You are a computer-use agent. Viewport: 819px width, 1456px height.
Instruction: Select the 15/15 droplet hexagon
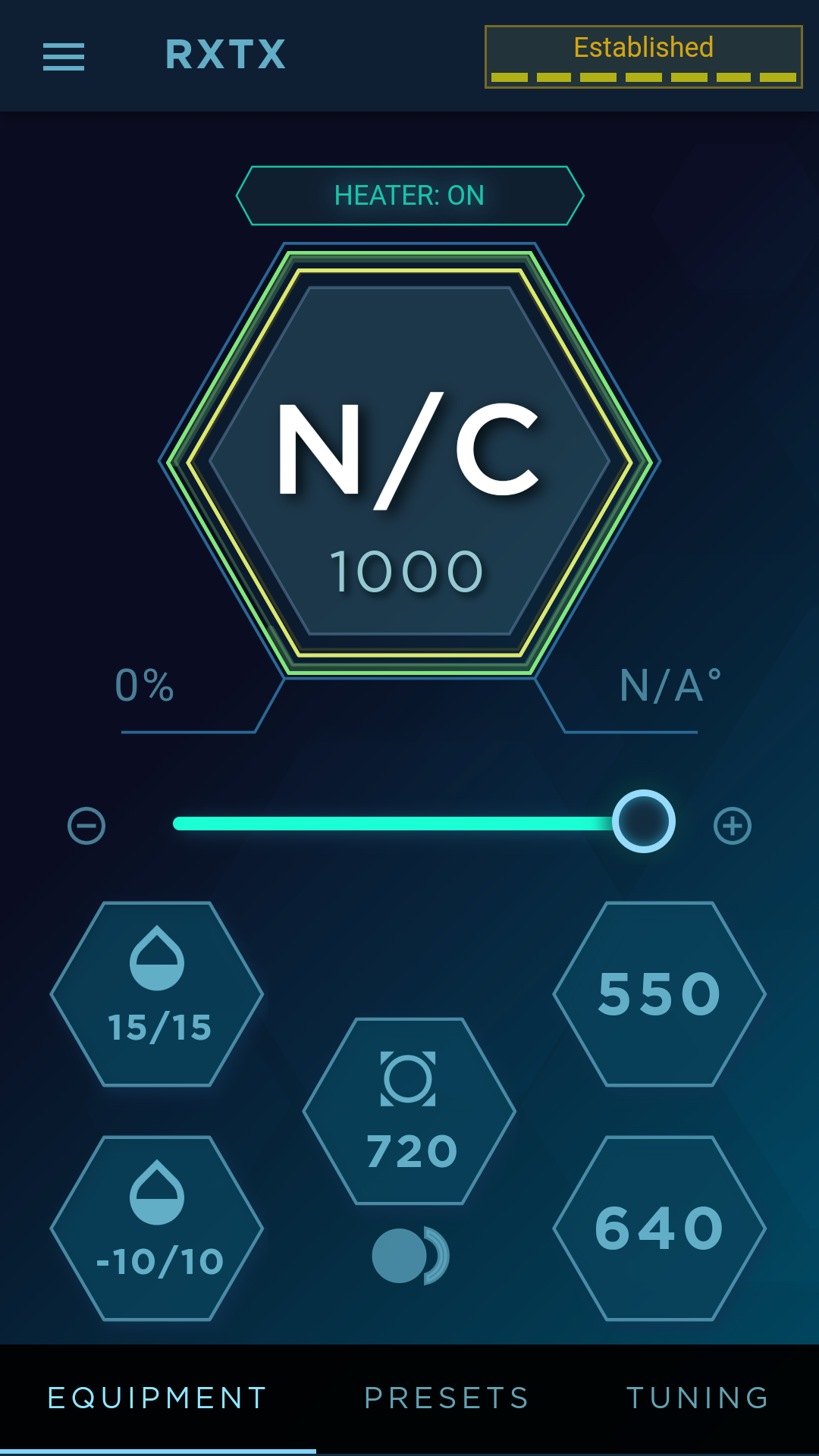click(x=157, y=993)
